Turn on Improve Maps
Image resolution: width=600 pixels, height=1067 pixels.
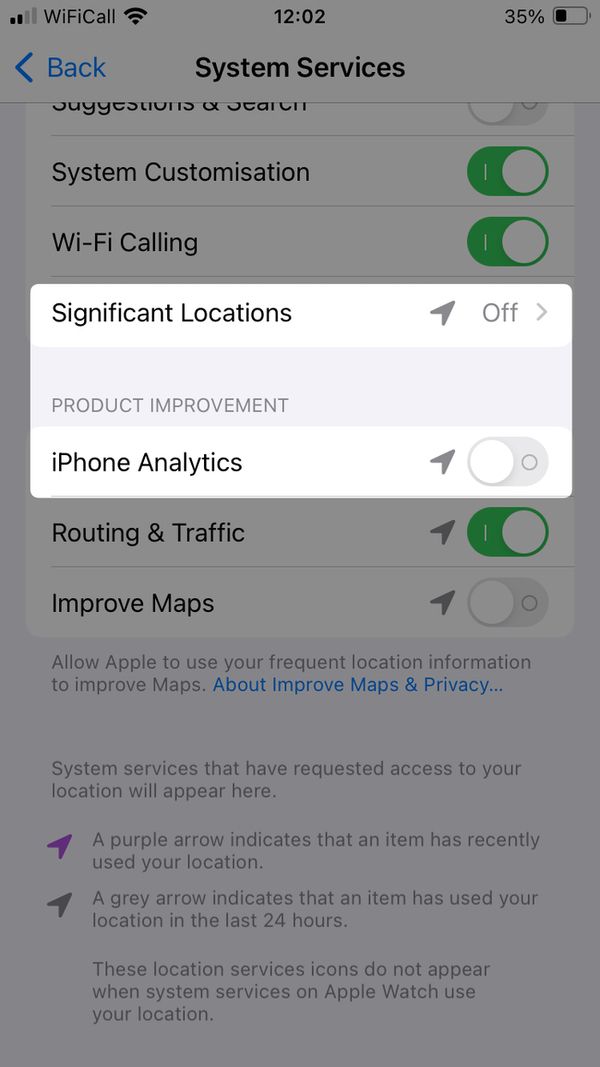pyautogui.click(x=507, y=603)
